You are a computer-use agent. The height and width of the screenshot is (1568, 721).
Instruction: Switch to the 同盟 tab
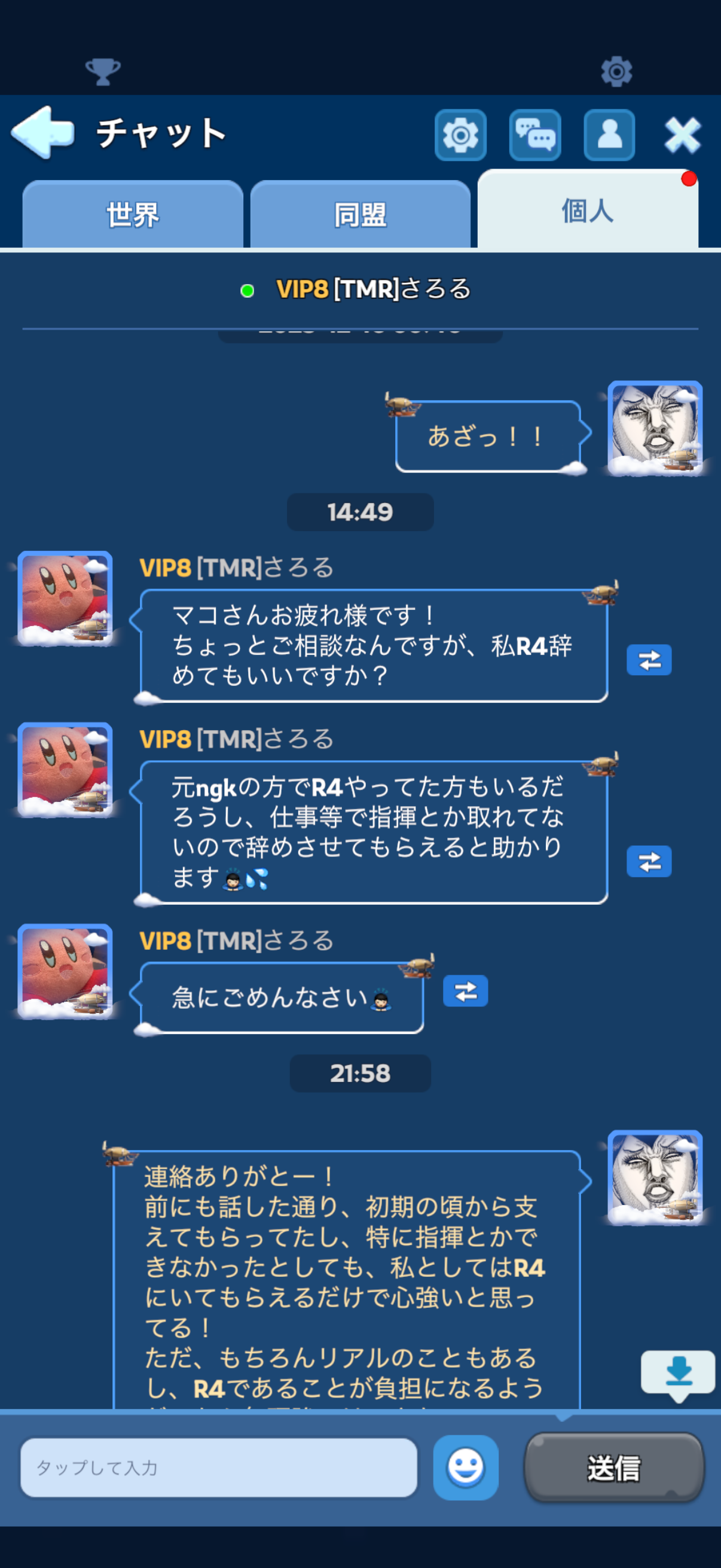[360, 214]
